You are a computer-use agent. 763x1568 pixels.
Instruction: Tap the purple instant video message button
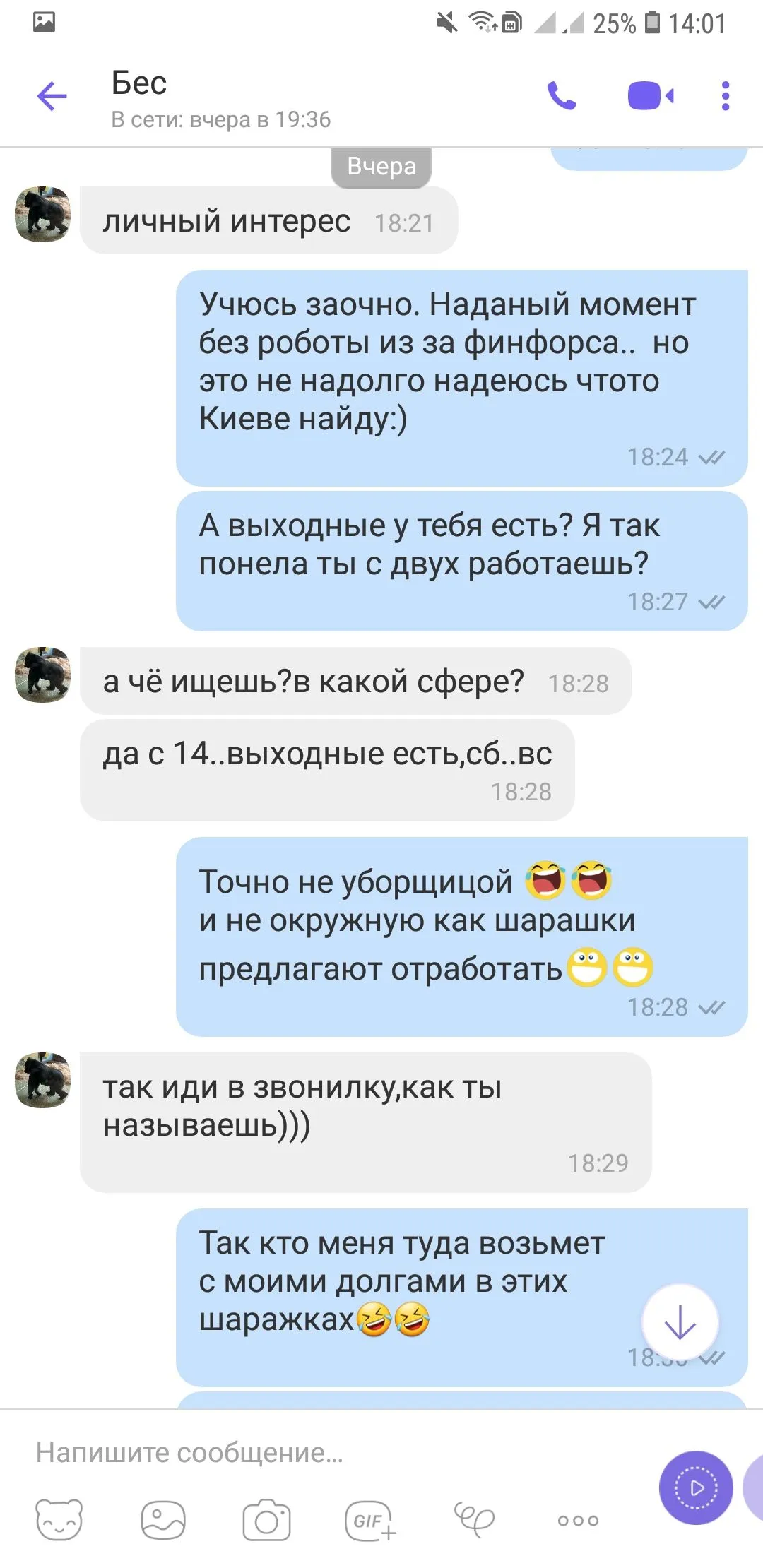pos(696,1487)
